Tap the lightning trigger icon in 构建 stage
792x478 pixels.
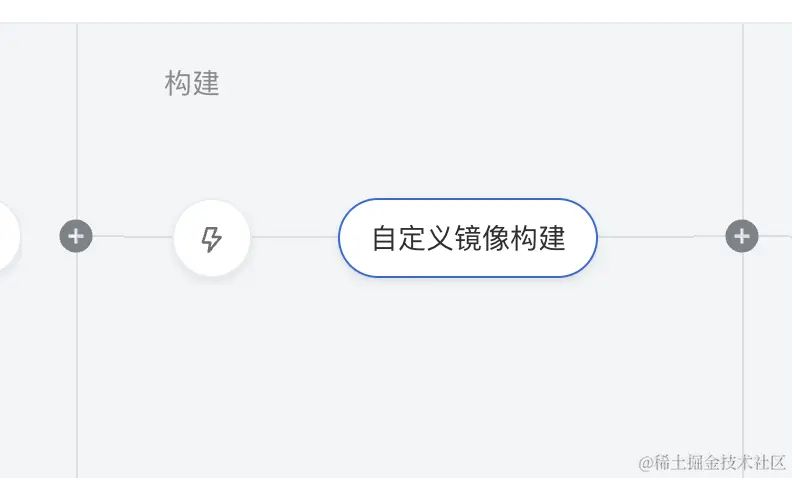211,238
